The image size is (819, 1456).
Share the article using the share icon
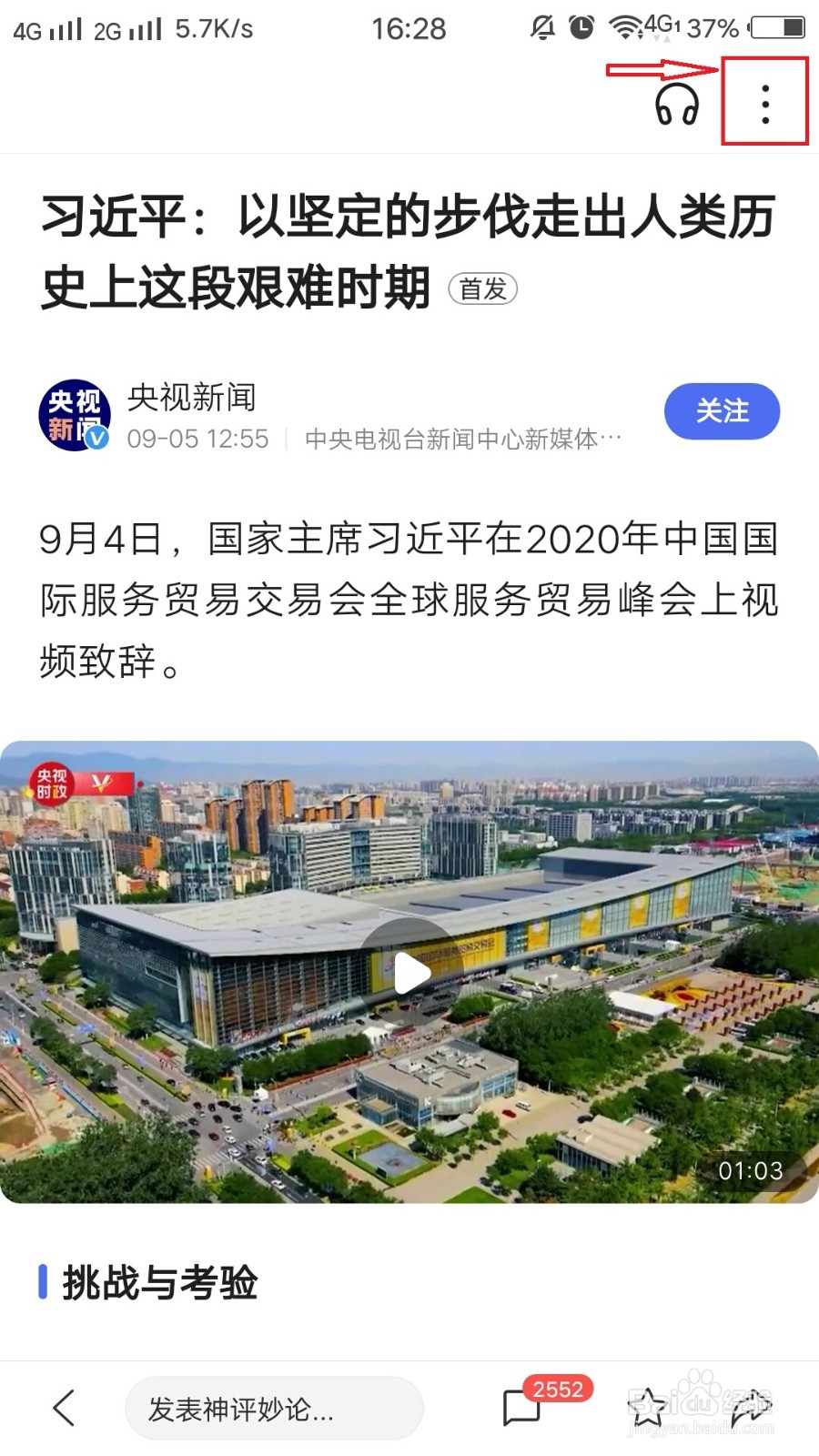point(751,1409)
